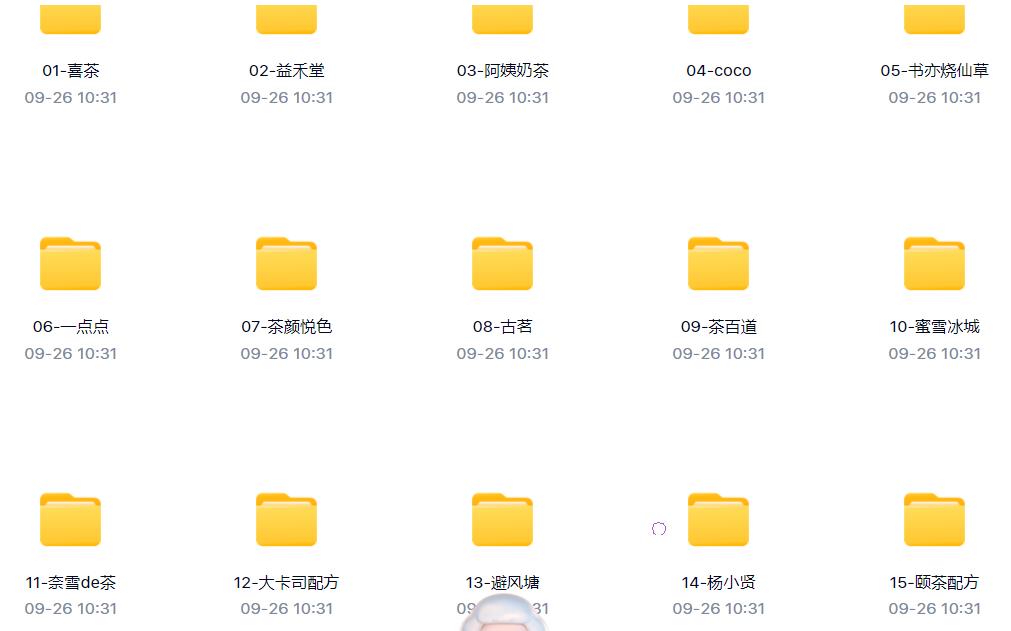Open the 07-茶颜悦色 folder
Image resolution: width=1011 pixels, height=631 pixels.
(286, 264)
